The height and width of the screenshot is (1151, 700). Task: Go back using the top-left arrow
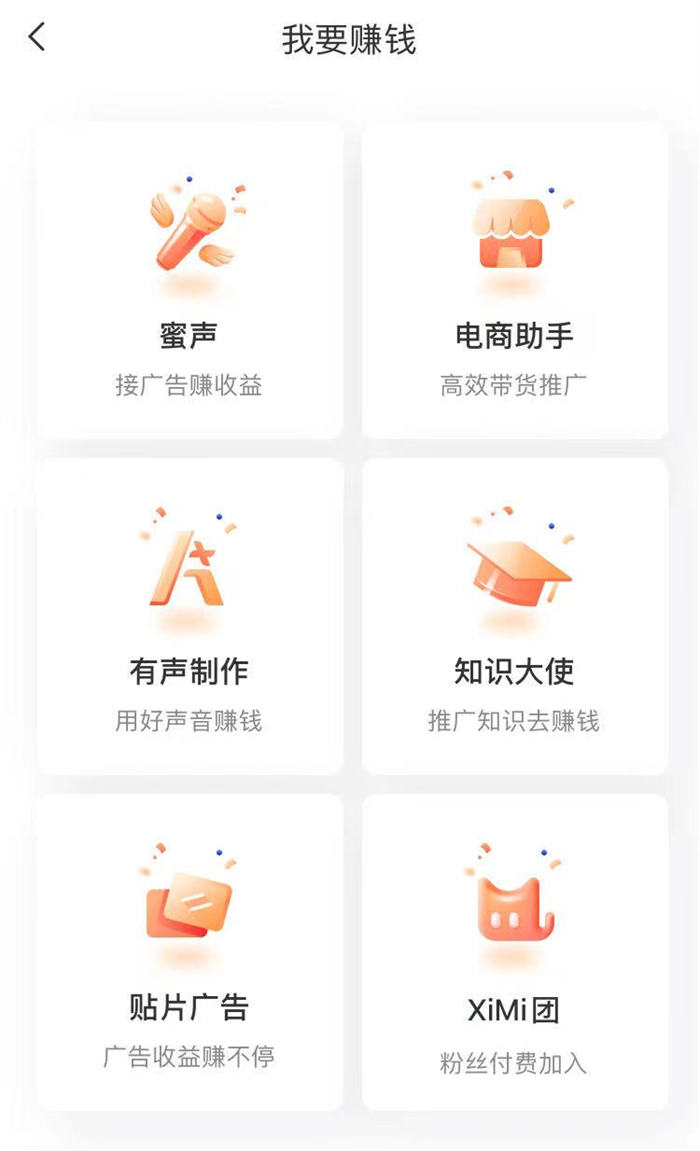[37, 38]
